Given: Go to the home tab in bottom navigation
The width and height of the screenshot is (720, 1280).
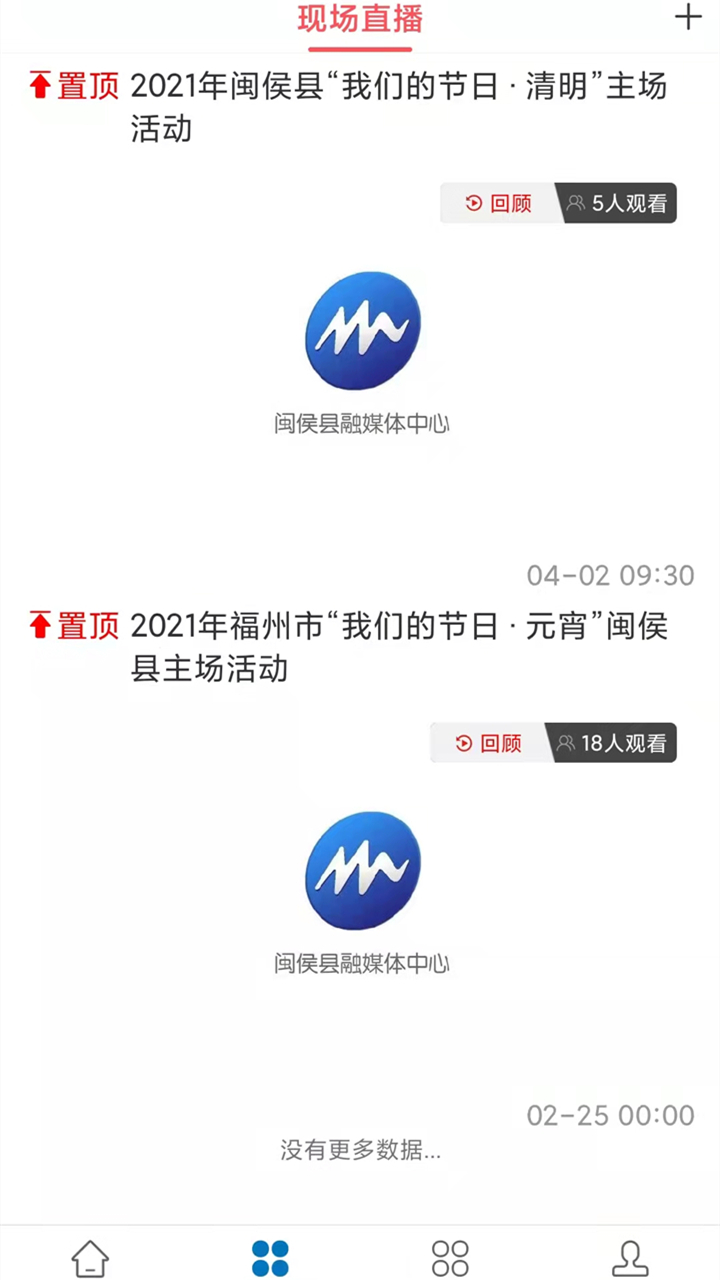Looking at the screenshot, I should point(90,1258).
